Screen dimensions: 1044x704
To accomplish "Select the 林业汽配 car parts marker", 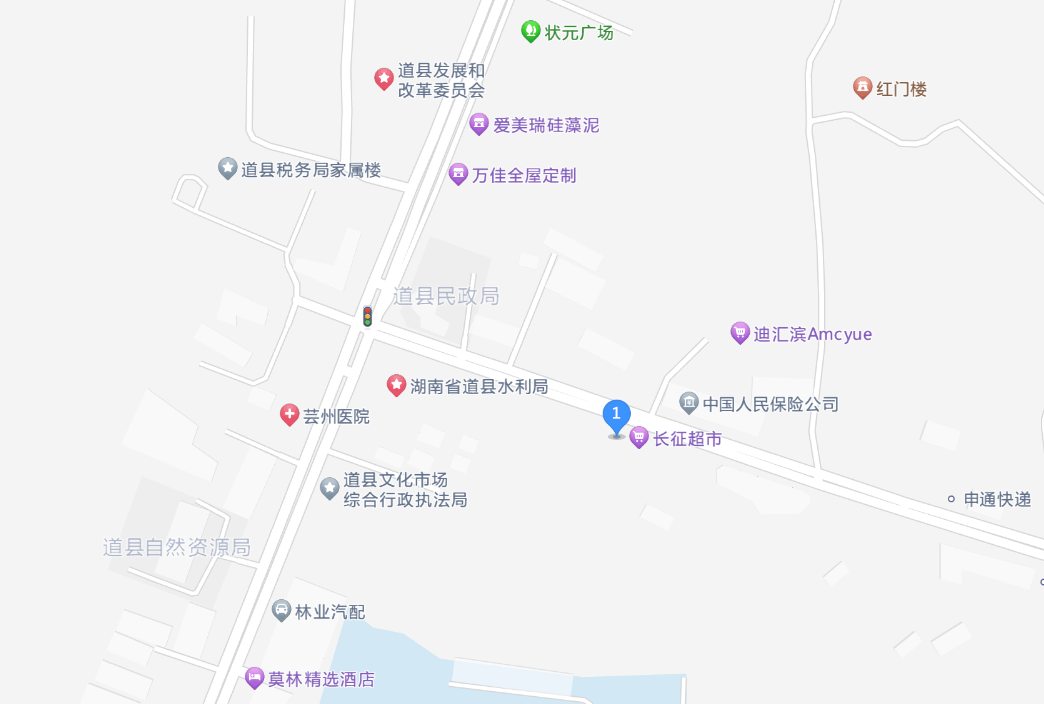I will 282,610.
